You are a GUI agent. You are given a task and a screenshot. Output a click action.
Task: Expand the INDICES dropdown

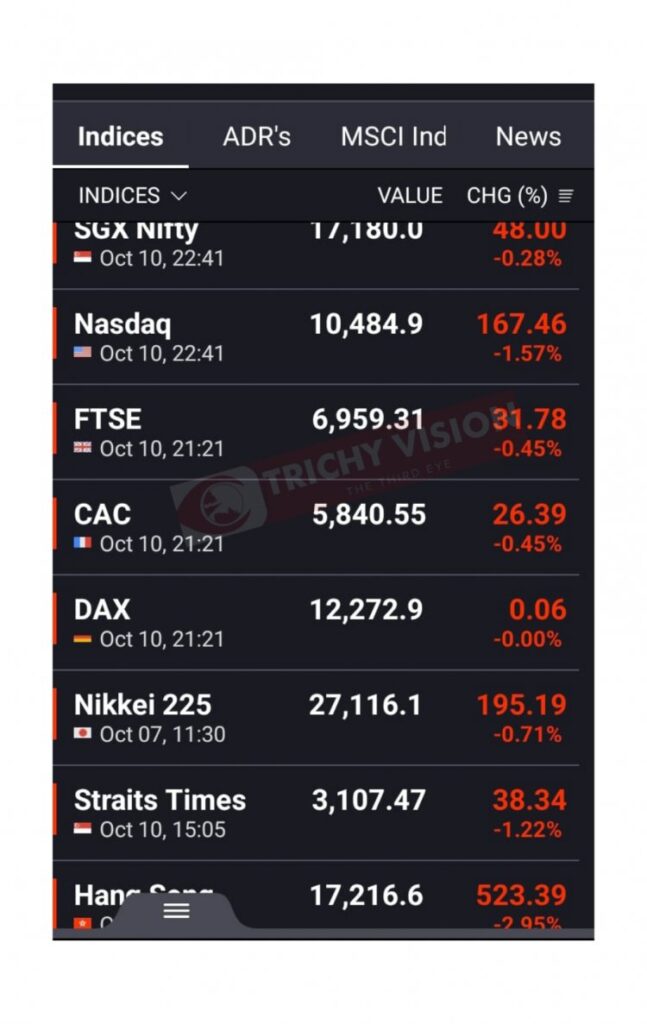(x=132, y=196)
